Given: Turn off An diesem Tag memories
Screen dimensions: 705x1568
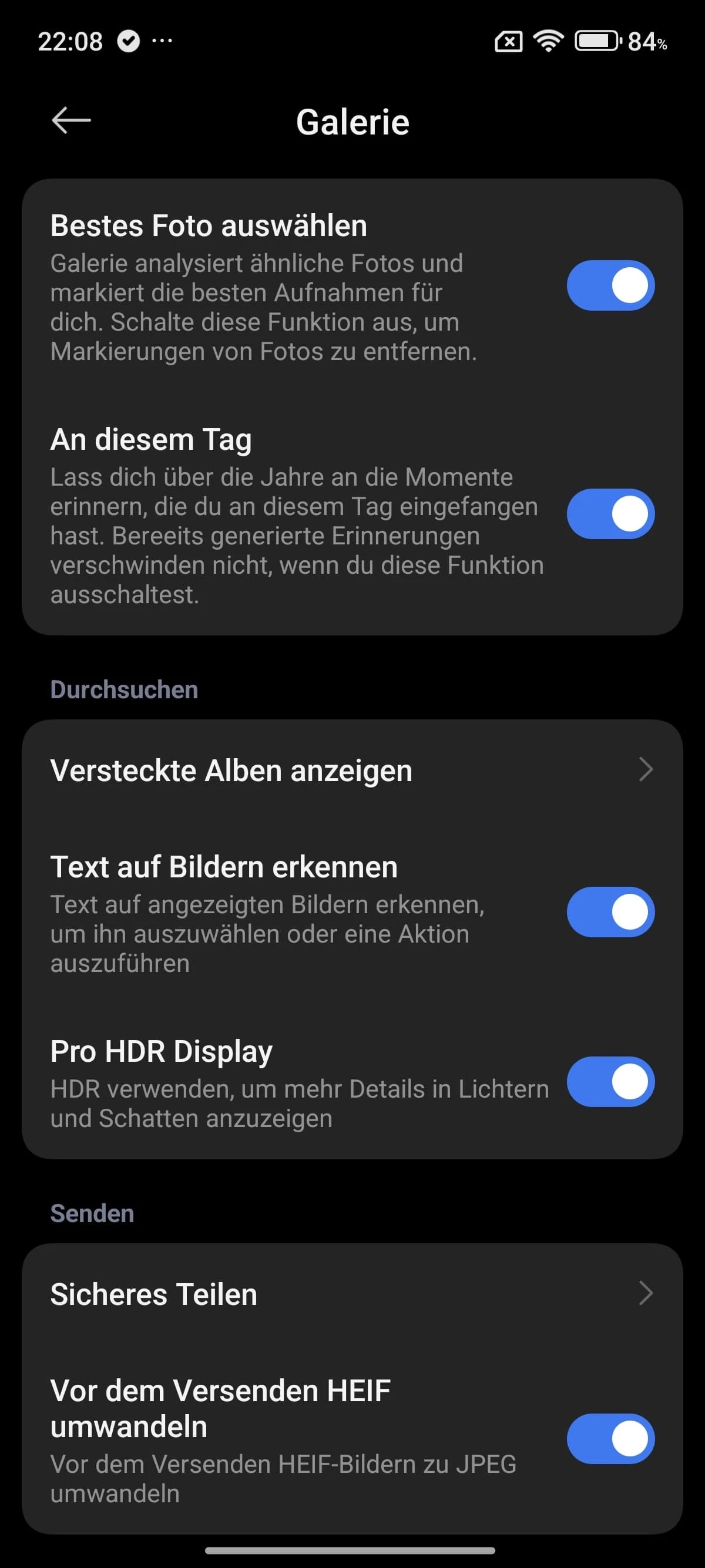Looking at the screenshot, I should (x=610, y=514).
